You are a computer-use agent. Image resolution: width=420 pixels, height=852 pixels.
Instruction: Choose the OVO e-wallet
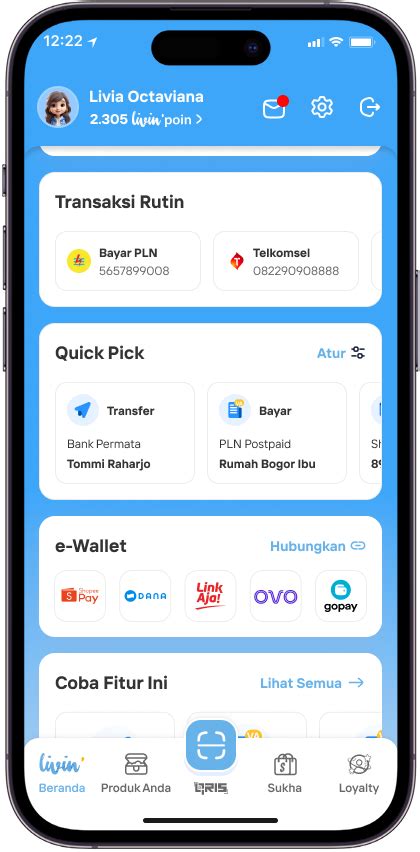275,596
